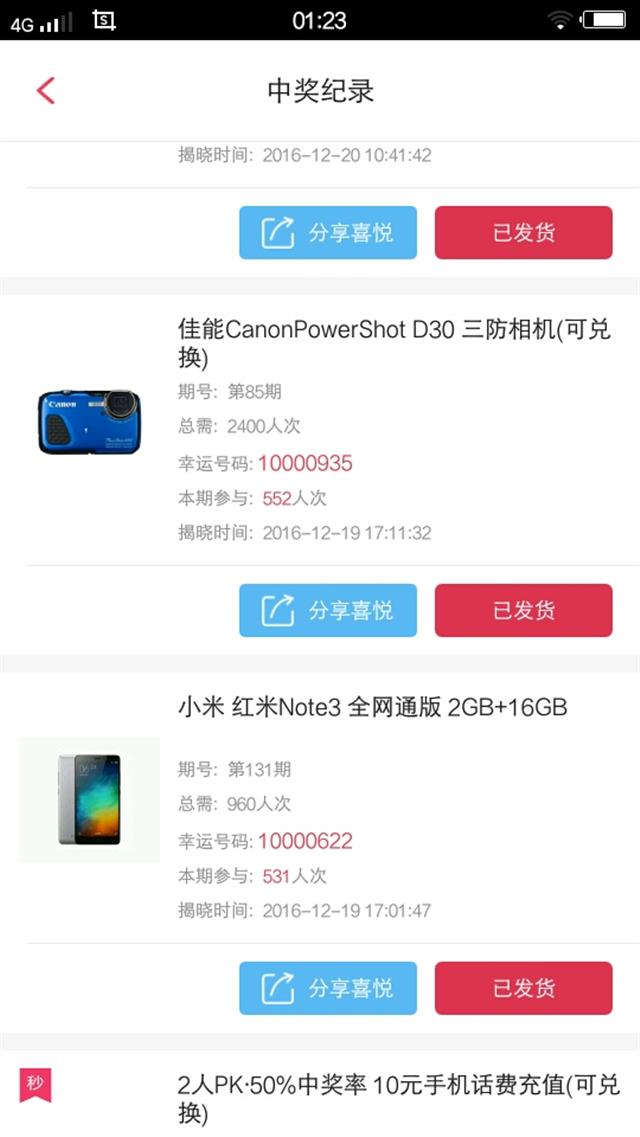Open the Canon PowerShot D30 prize card
640x1137 pixels.
[x=320, y=429]
